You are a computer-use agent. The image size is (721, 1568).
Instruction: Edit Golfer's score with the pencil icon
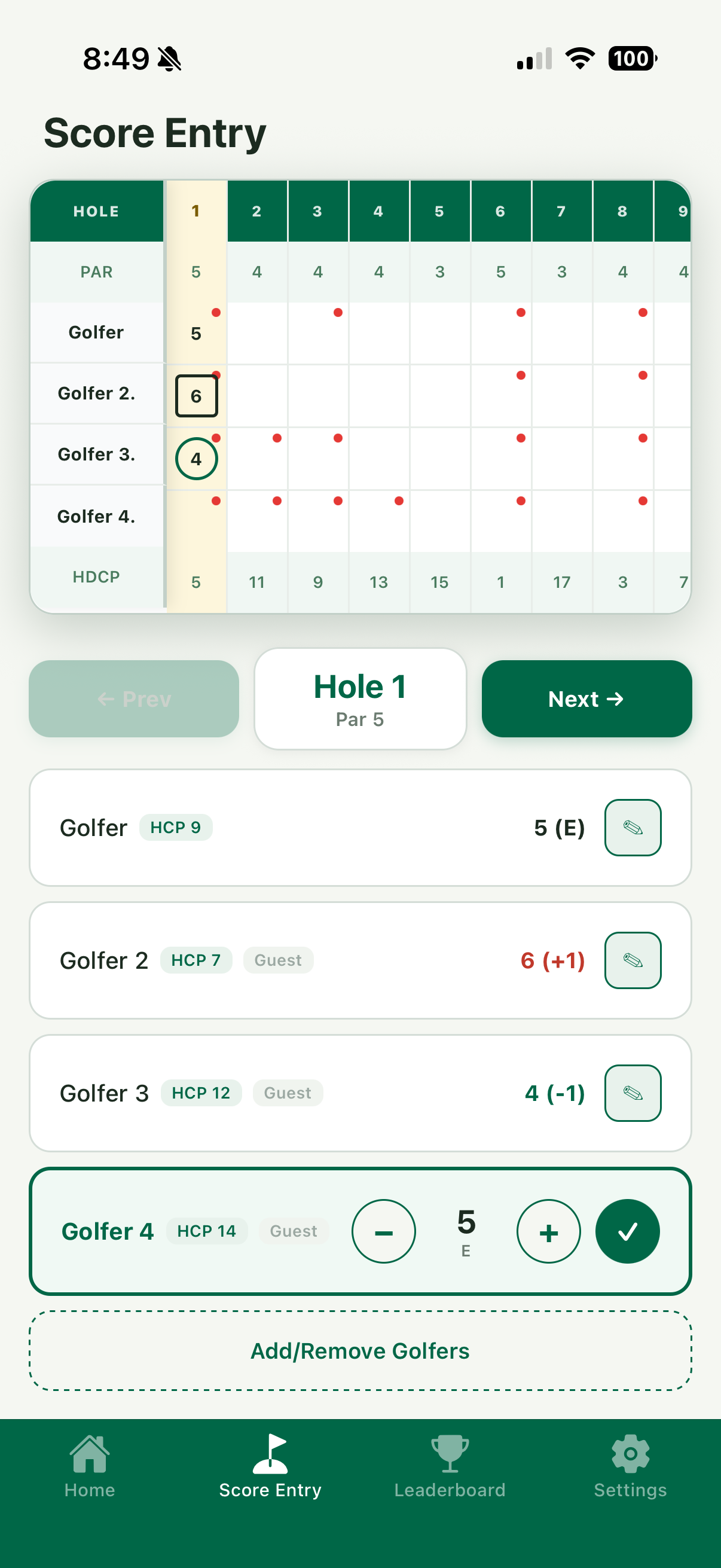pos(633,827)
